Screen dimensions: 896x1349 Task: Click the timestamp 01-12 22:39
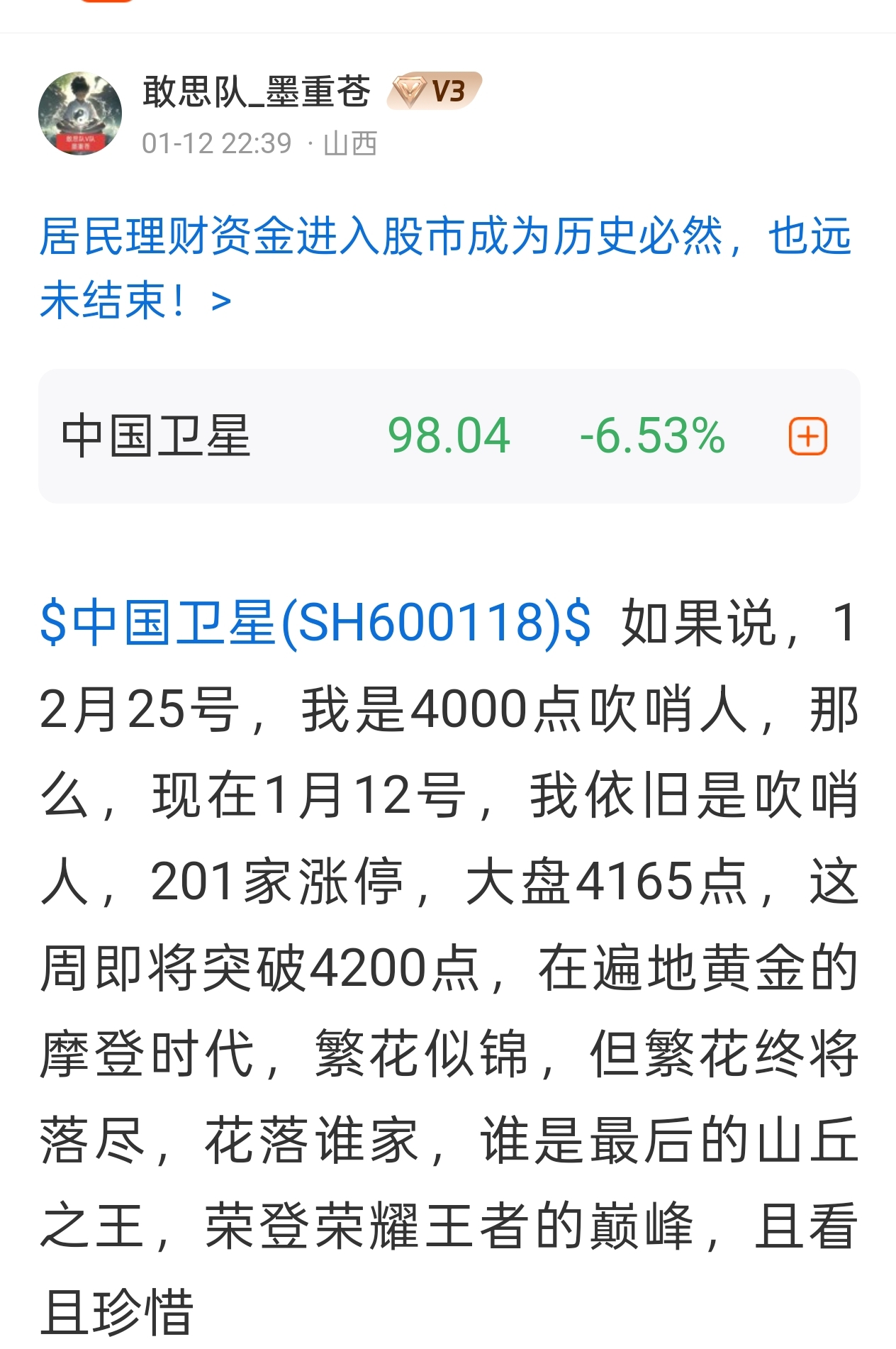tap(213, 142)
